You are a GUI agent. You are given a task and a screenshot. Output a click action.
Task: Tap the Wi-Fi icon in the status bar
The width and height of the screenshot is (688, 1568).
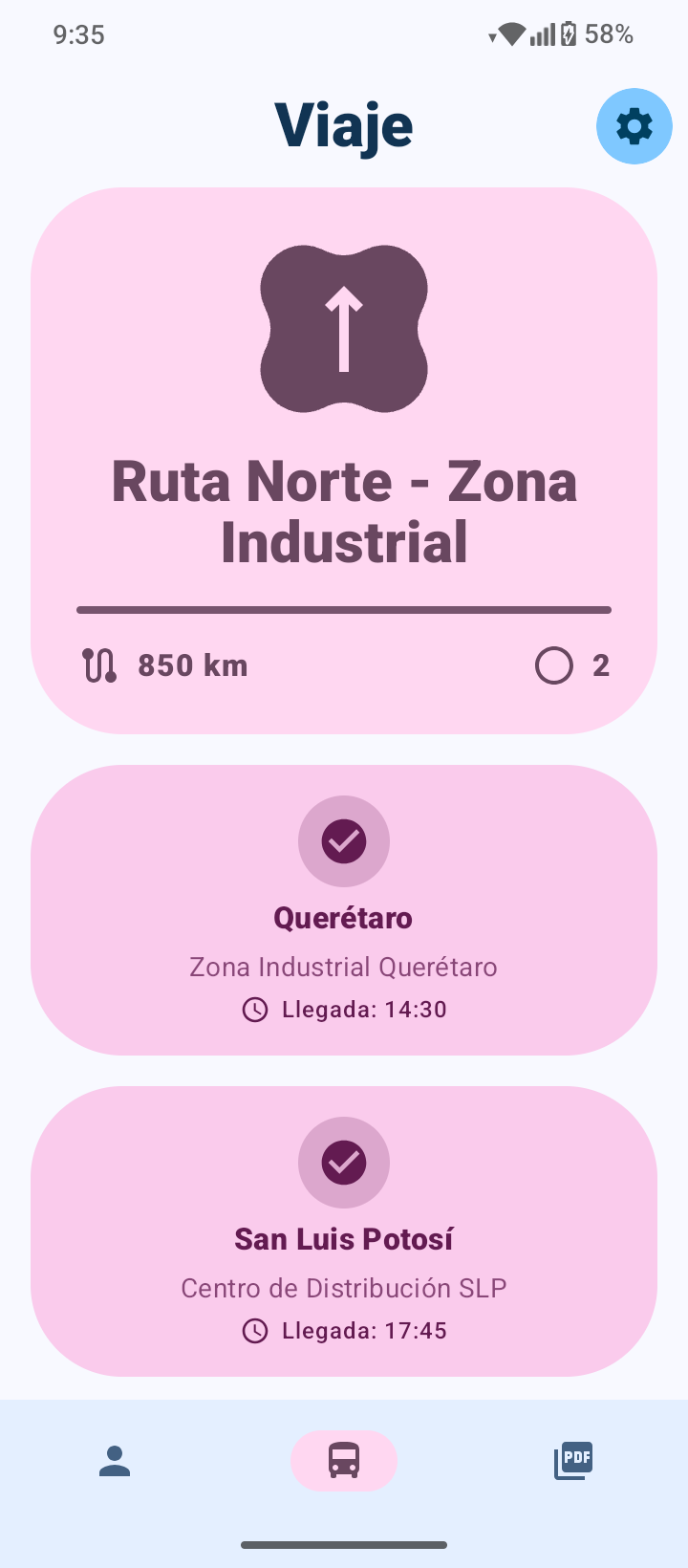coord(512,33)
